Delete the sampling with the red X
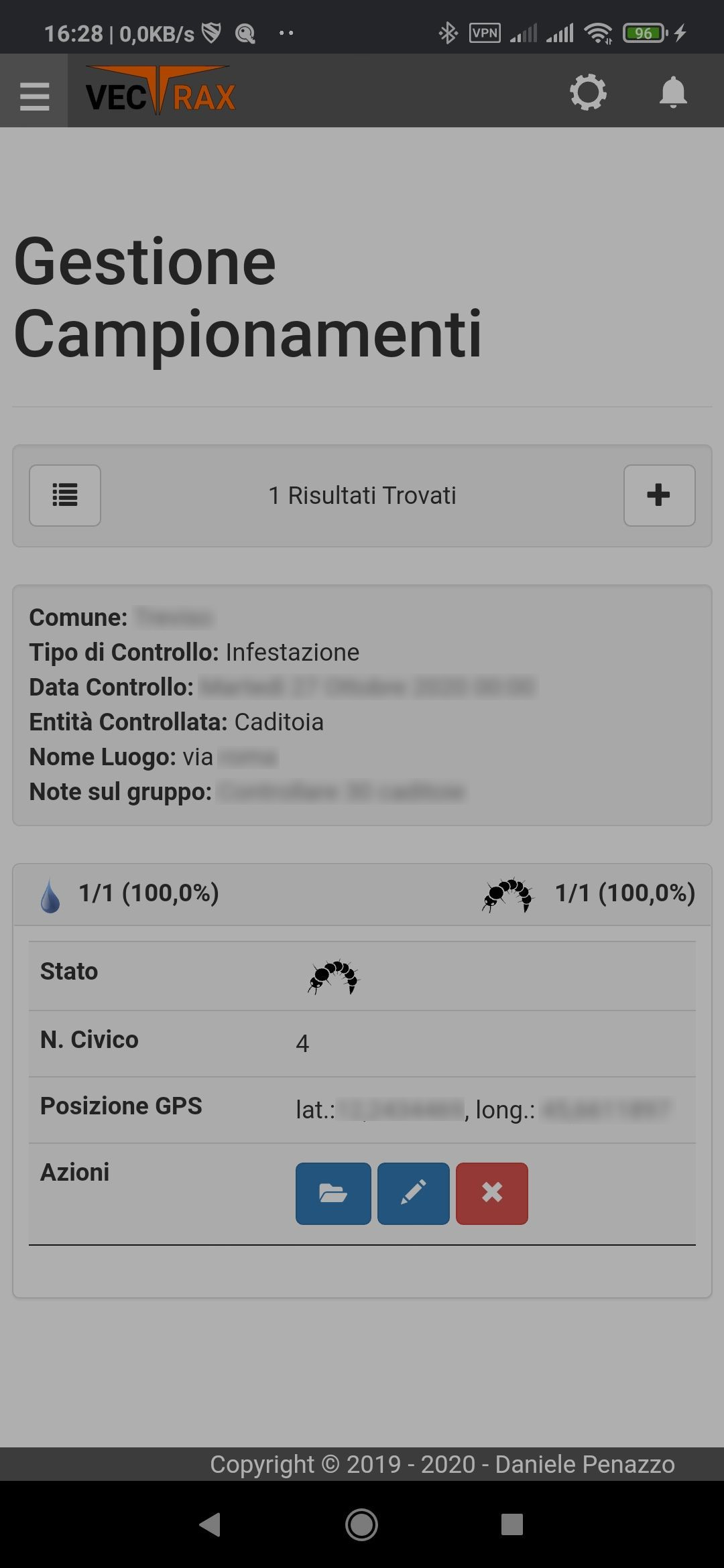The height and width of the screenshot is (1568, 724). pos(492,1193)
